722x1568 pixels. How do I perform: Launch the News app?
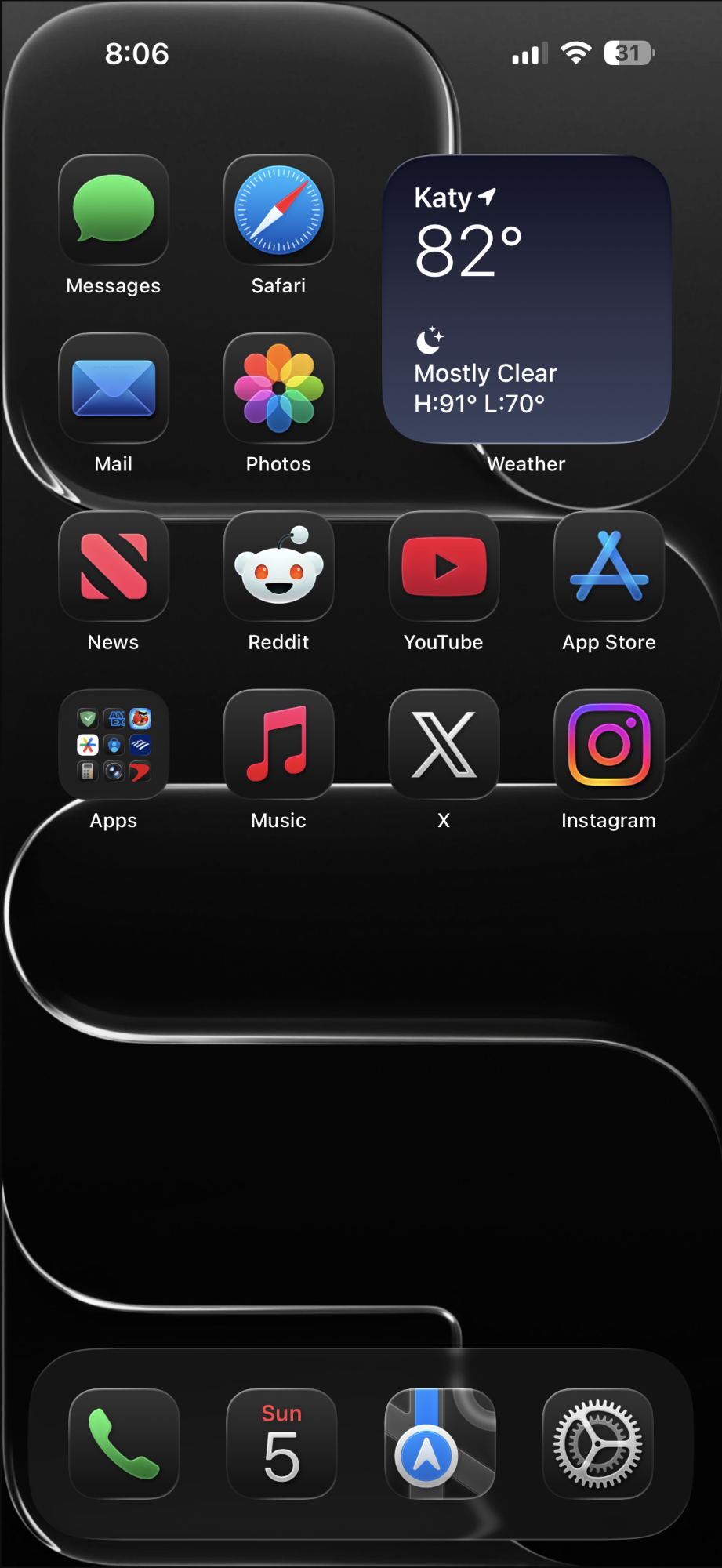click(114, 566)
